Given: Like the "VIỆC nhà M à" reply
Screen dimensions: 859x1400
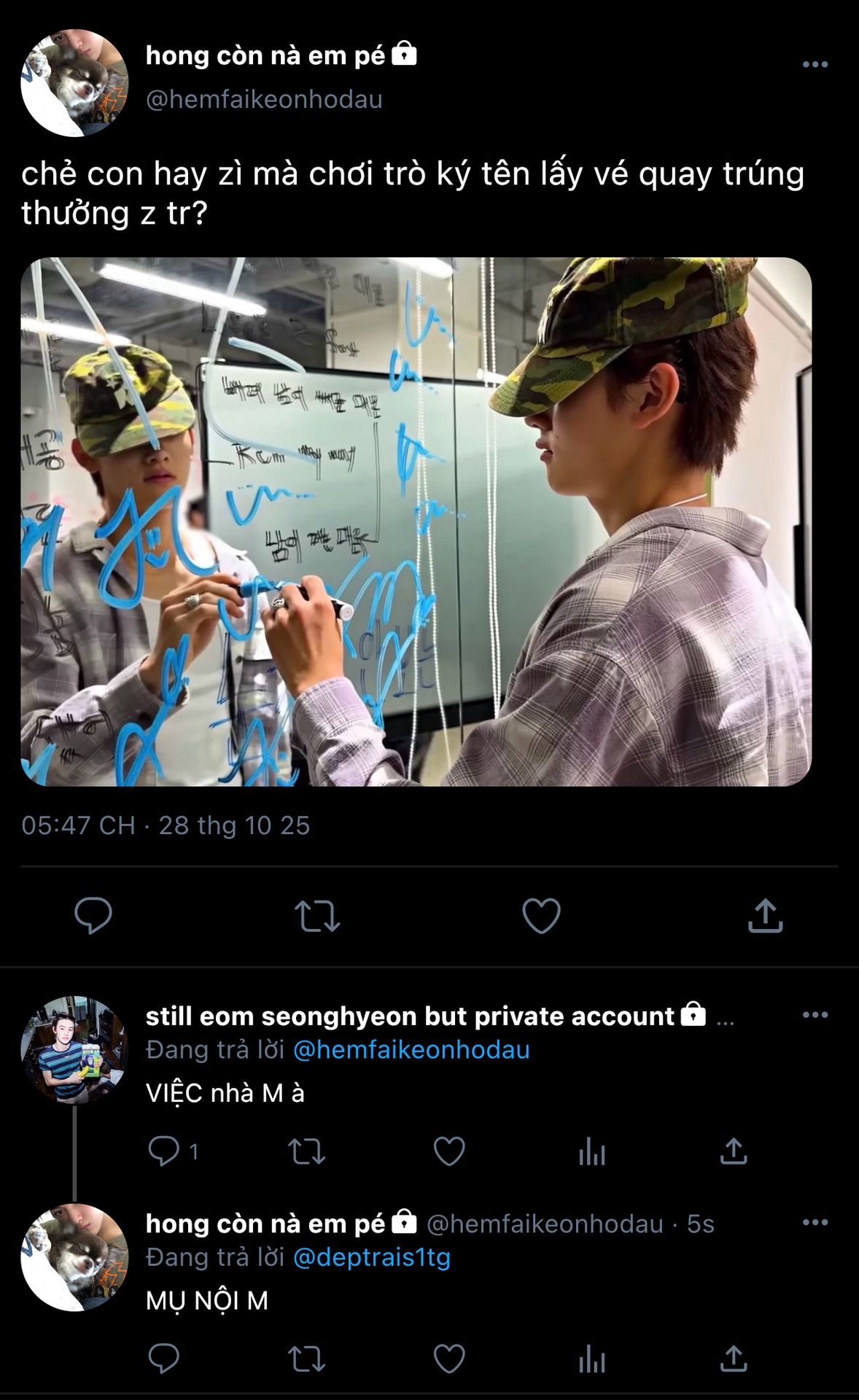Looking at the screenshot, I should 449,1151.
